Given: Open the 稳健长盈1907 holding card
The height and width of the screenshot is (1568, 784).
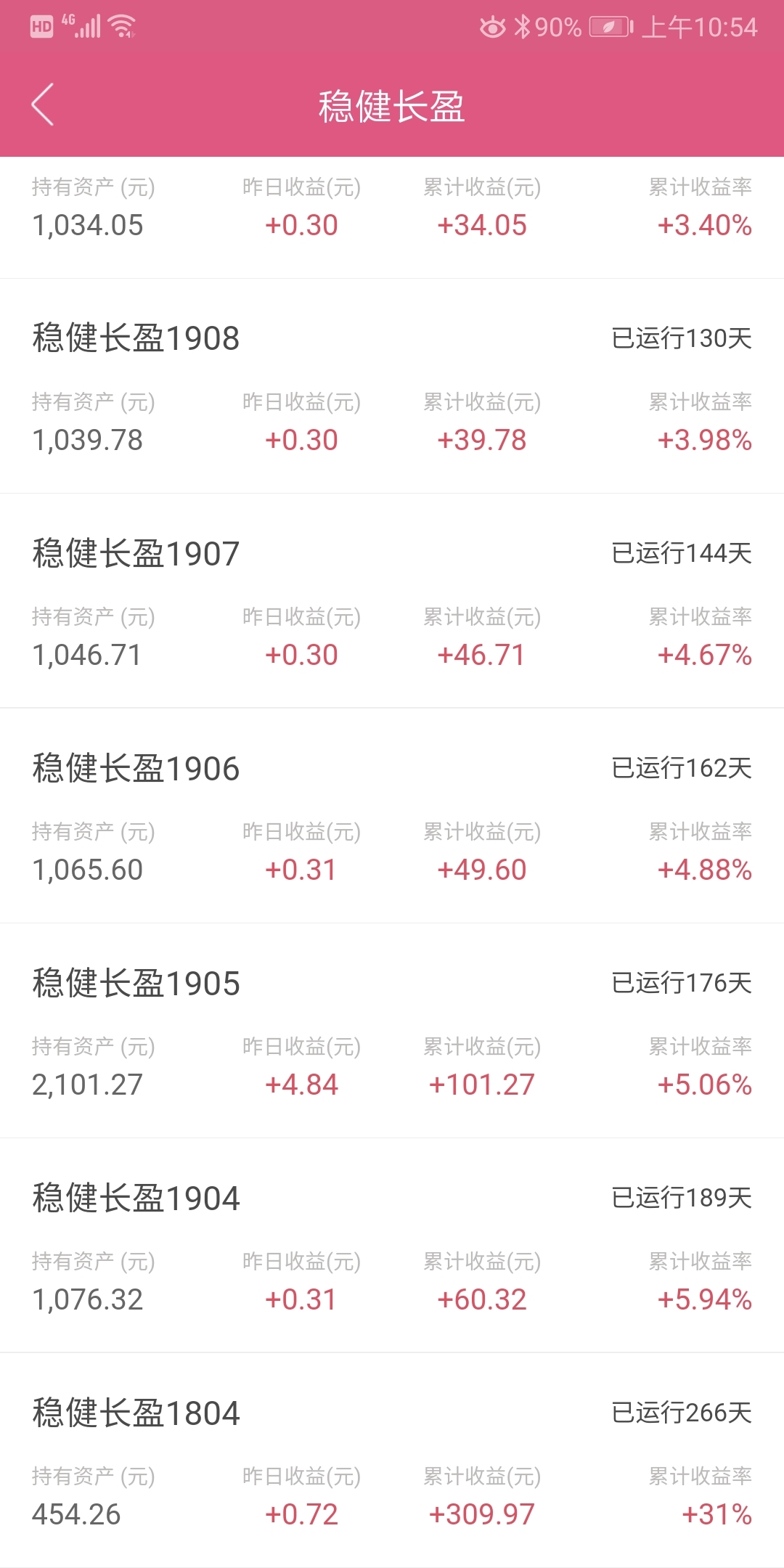Looking at the screenshot, I should coord(392,601).
